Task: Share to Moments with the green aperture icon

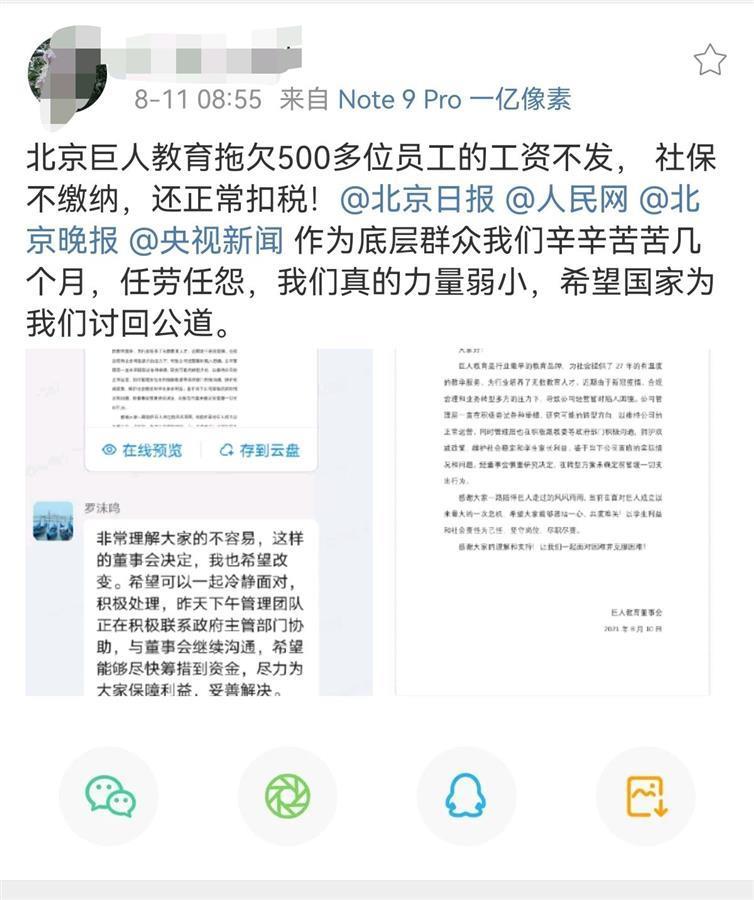Action: 287,796
